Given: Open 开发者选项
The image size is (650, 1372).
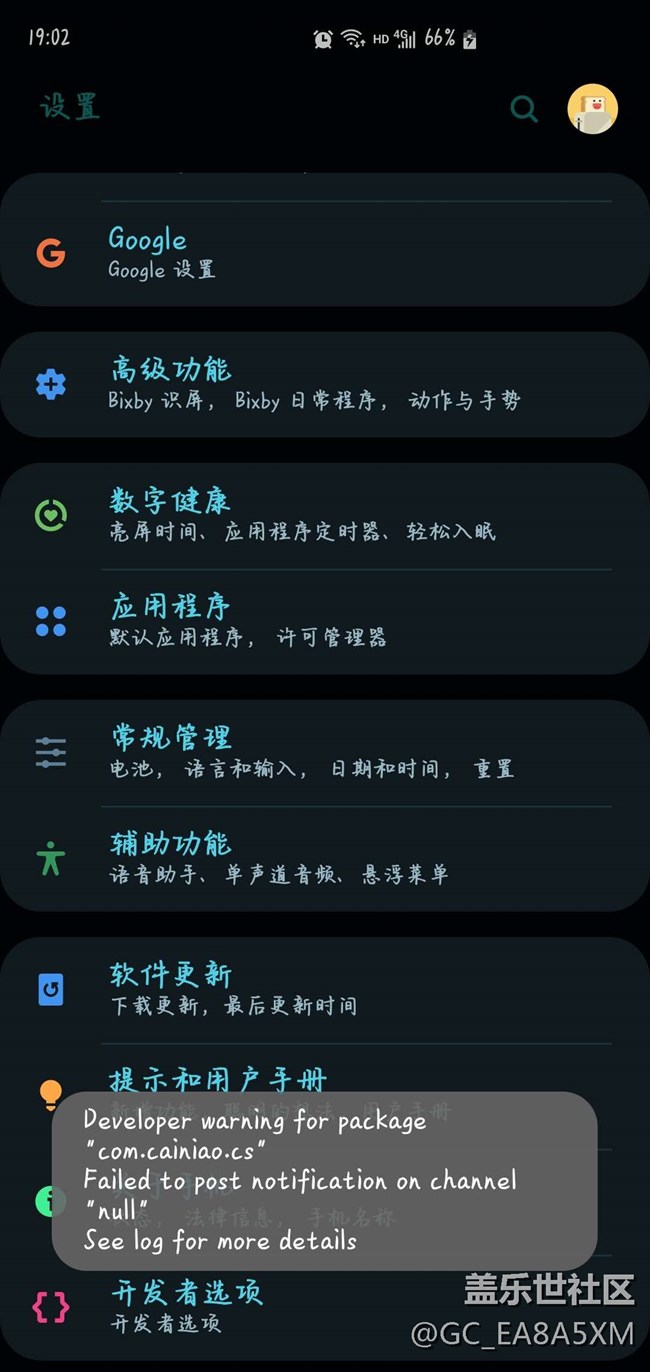Looking at the screenshot, I should coord(325,1306).
